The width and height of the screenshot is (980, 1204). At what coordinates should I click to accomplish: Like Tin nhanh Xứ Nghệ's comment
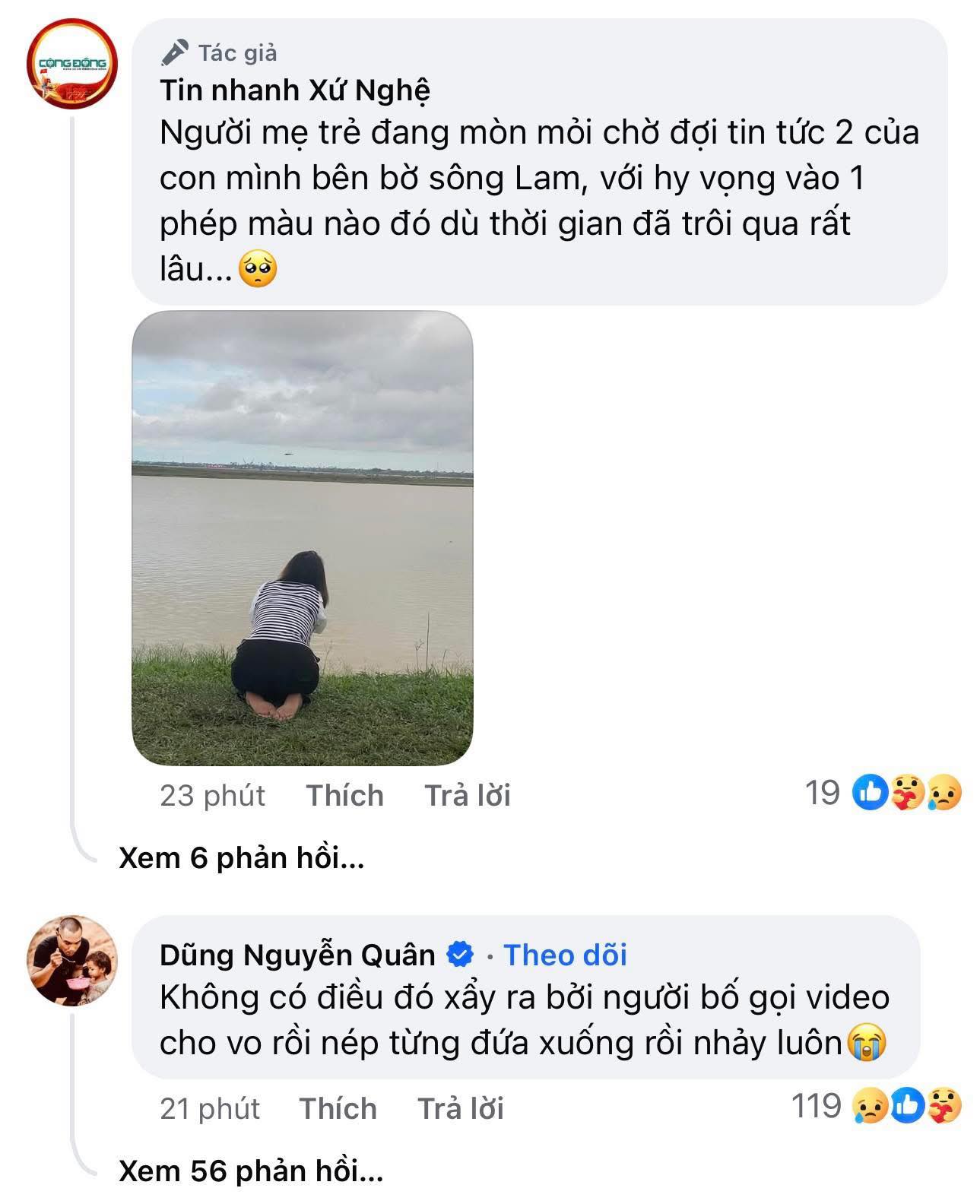tap(344, 796)
